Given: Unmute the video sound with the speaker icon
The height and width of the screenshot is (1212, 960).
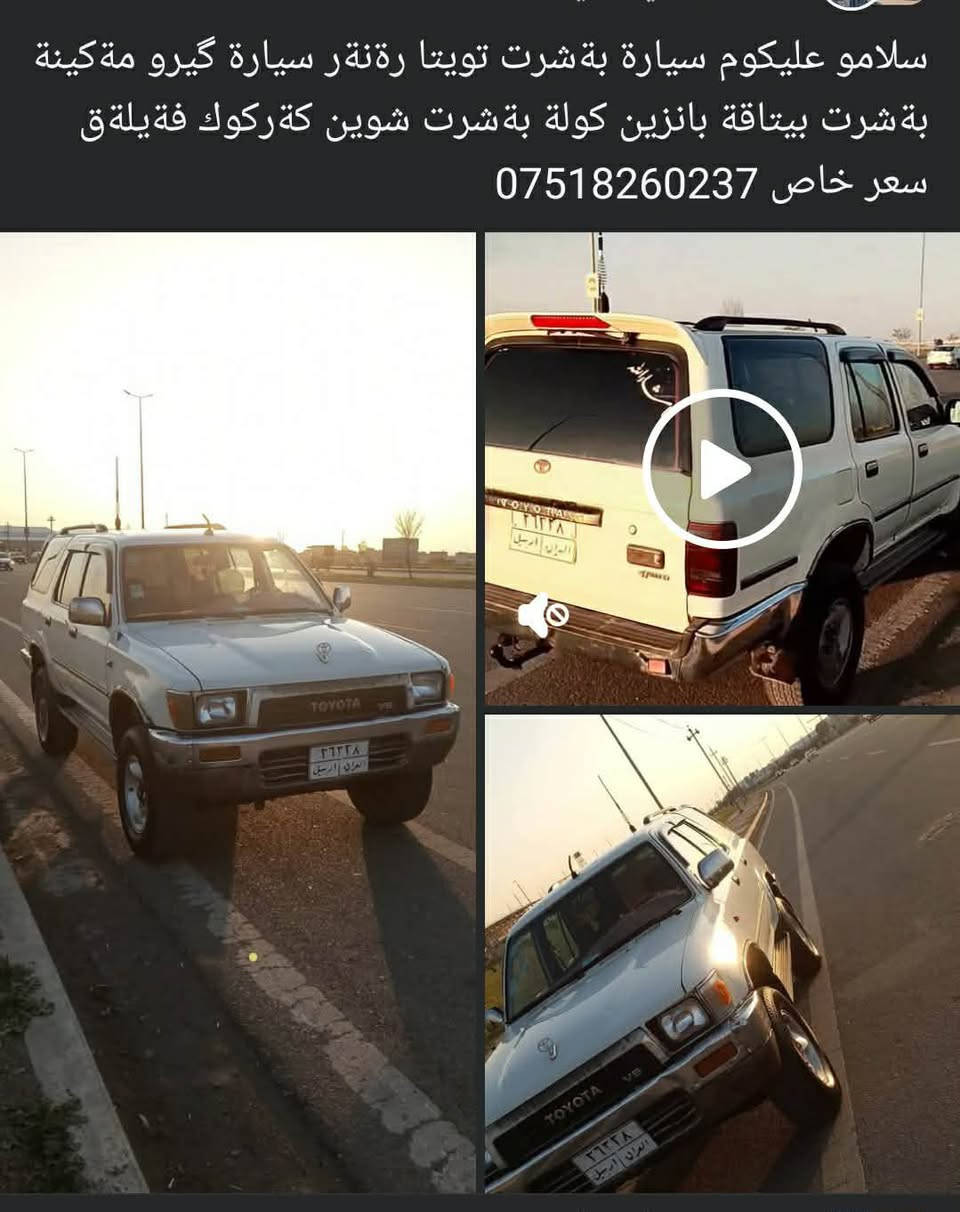Looking at the screenshot, I should pyautogui.click(x=543, y=615).
